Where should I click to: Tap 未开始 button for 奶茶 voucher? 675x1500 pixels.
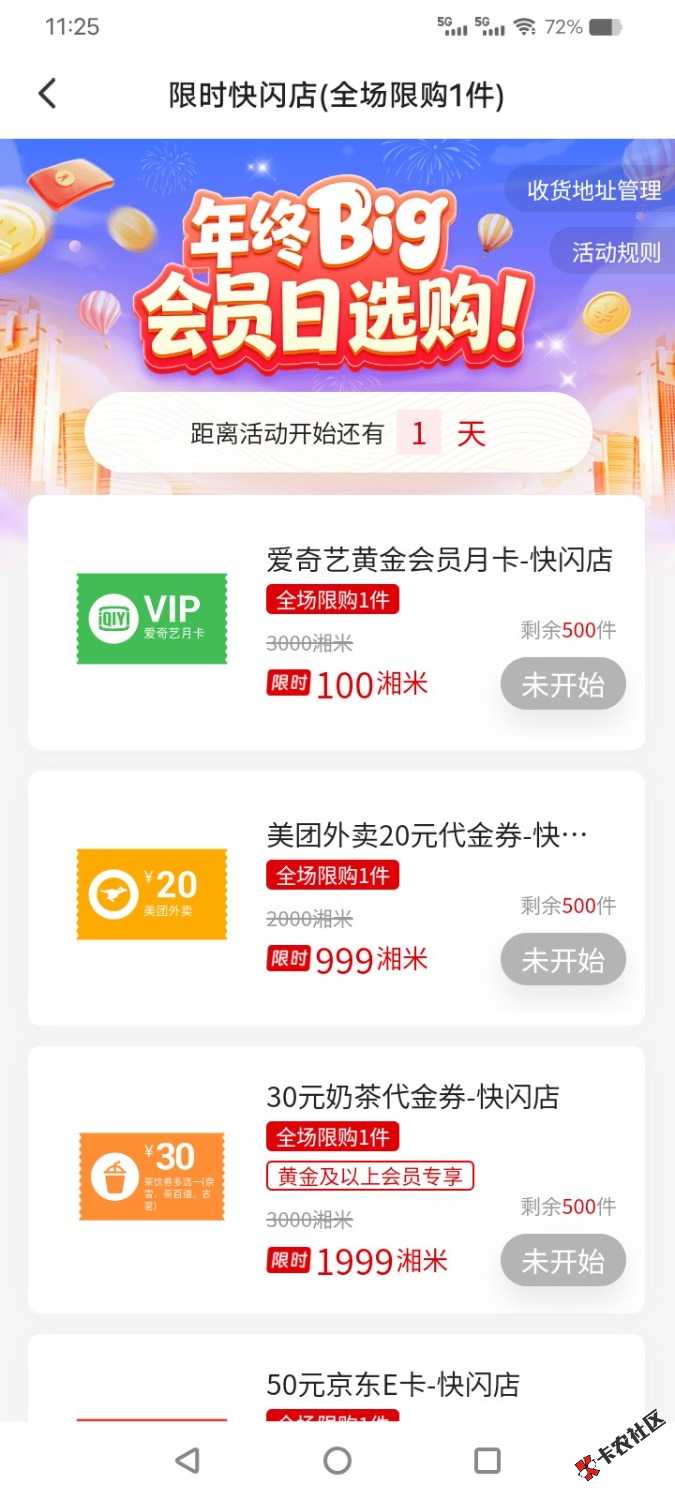[563, 1261]
